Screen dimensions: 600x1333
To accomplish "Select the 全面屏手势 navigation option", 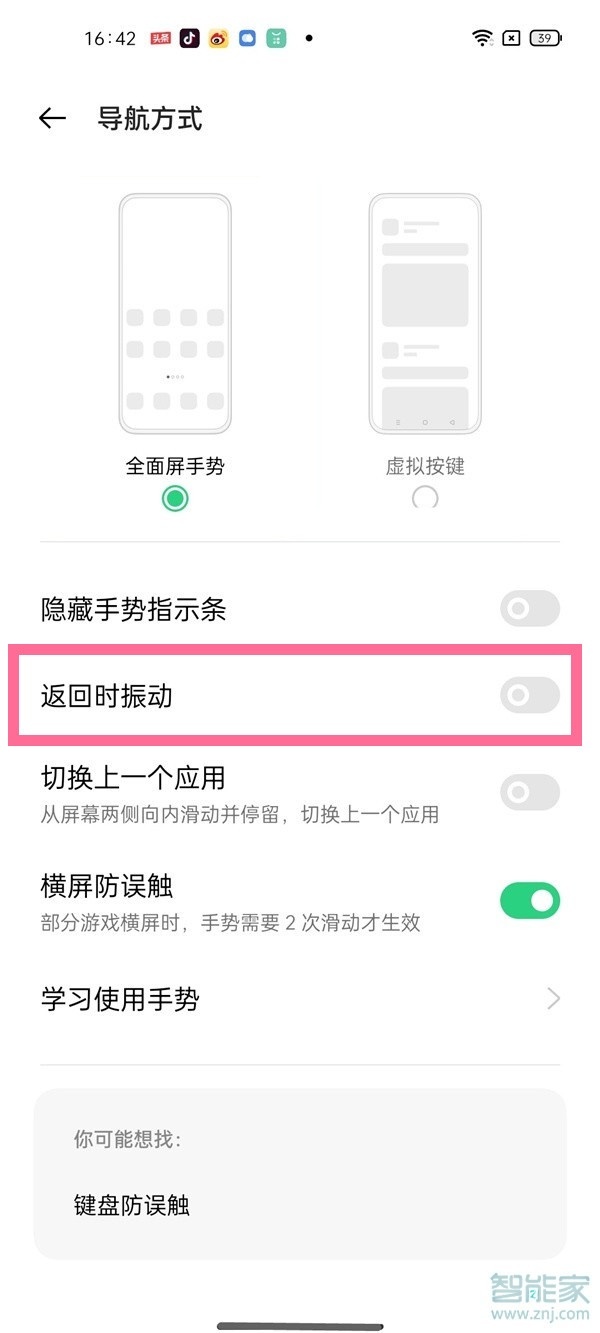I will (x=175, y=497).
